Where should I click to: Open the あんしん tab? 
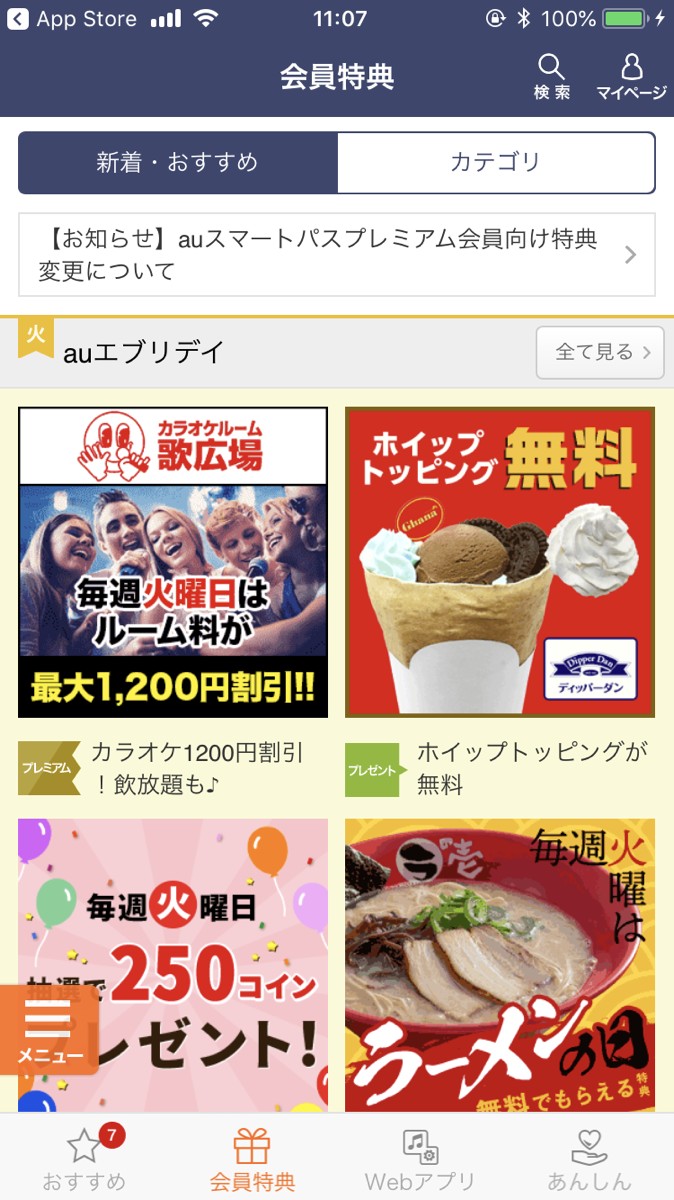(589, 1160)
